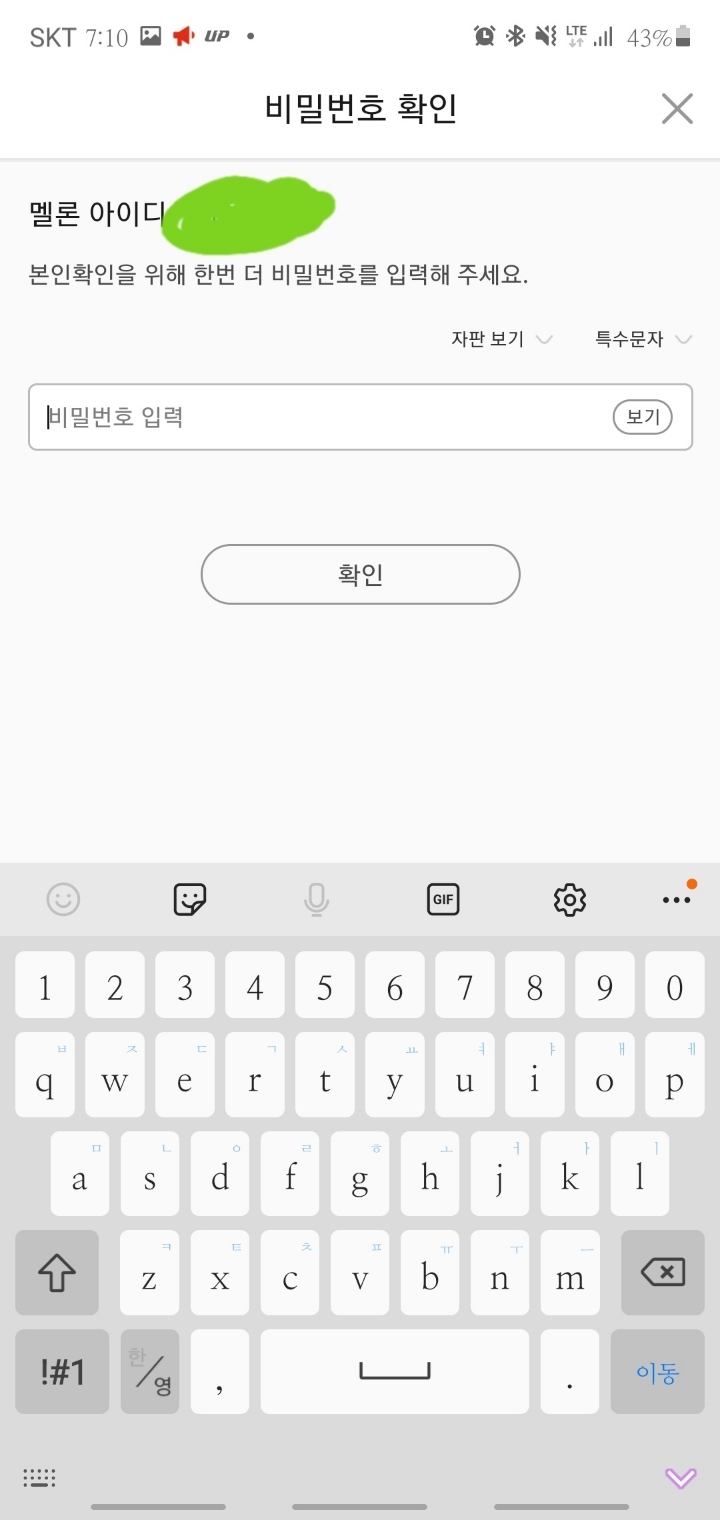Open more keyboard options (three dots)
Screen dimensions: 720x1520
click(677, 900)
